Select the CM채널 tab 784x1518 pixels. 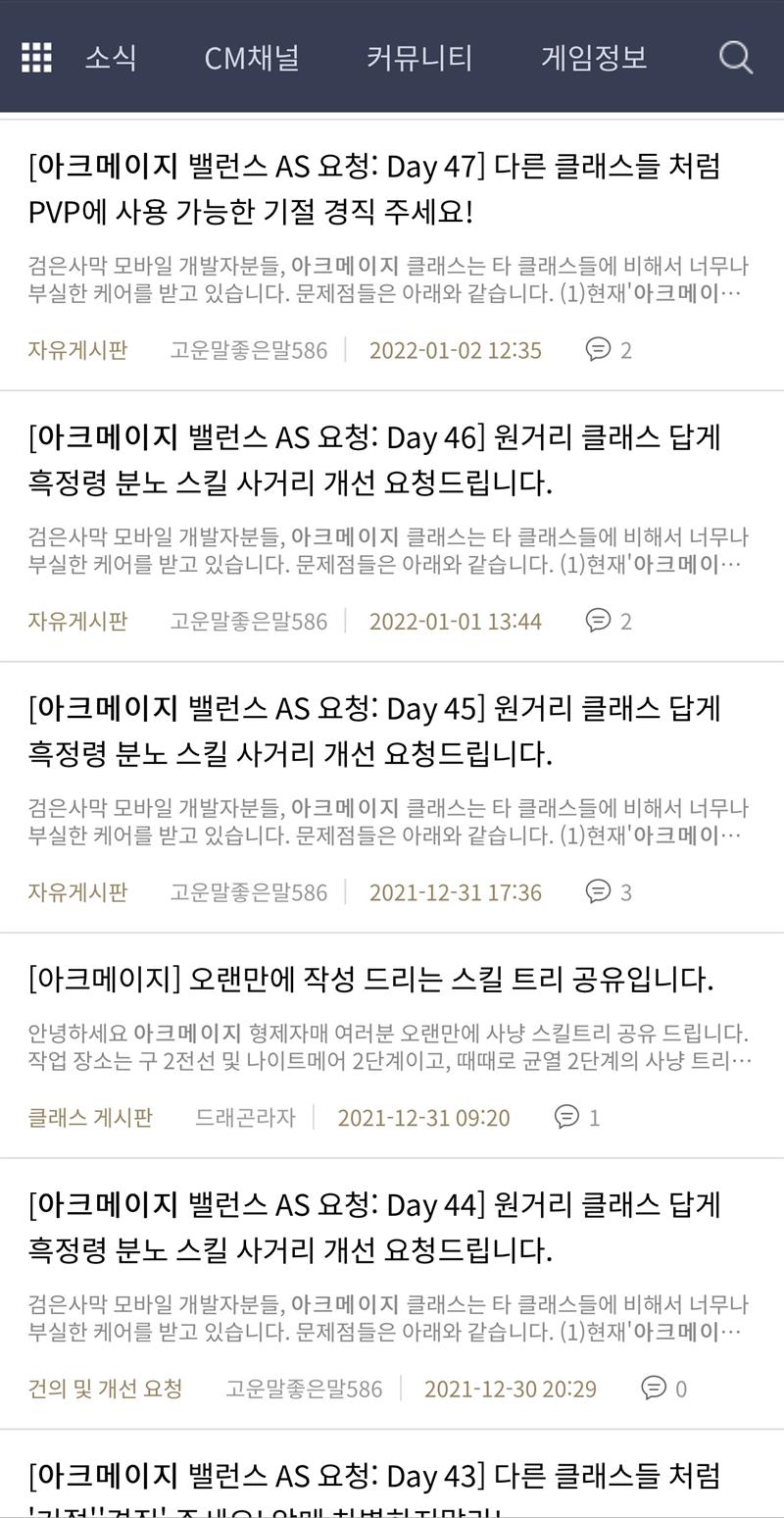[x=252, y=58]
